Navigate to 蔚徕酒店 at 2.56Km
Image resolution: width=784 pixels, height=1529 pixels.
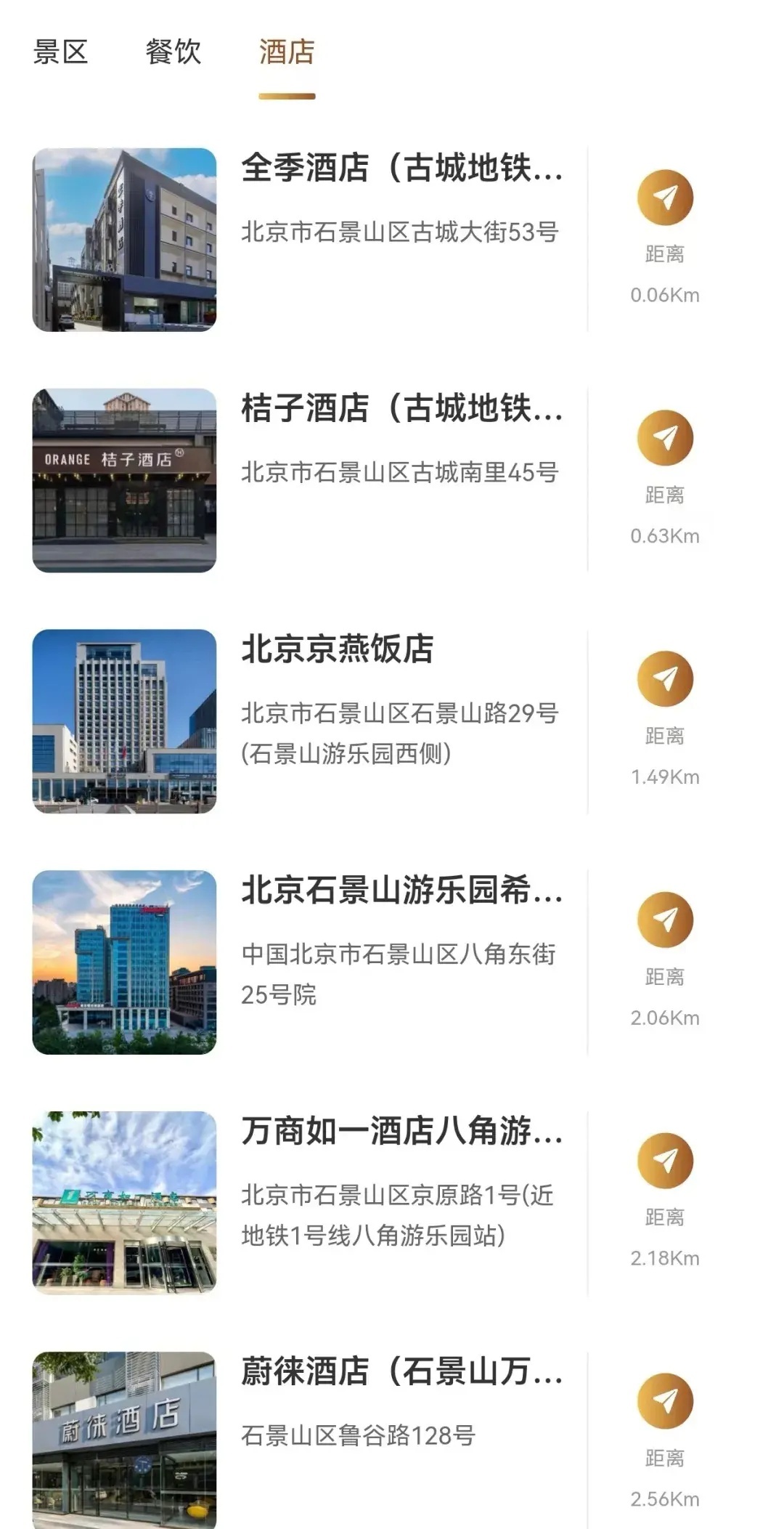click(665, 1401)
